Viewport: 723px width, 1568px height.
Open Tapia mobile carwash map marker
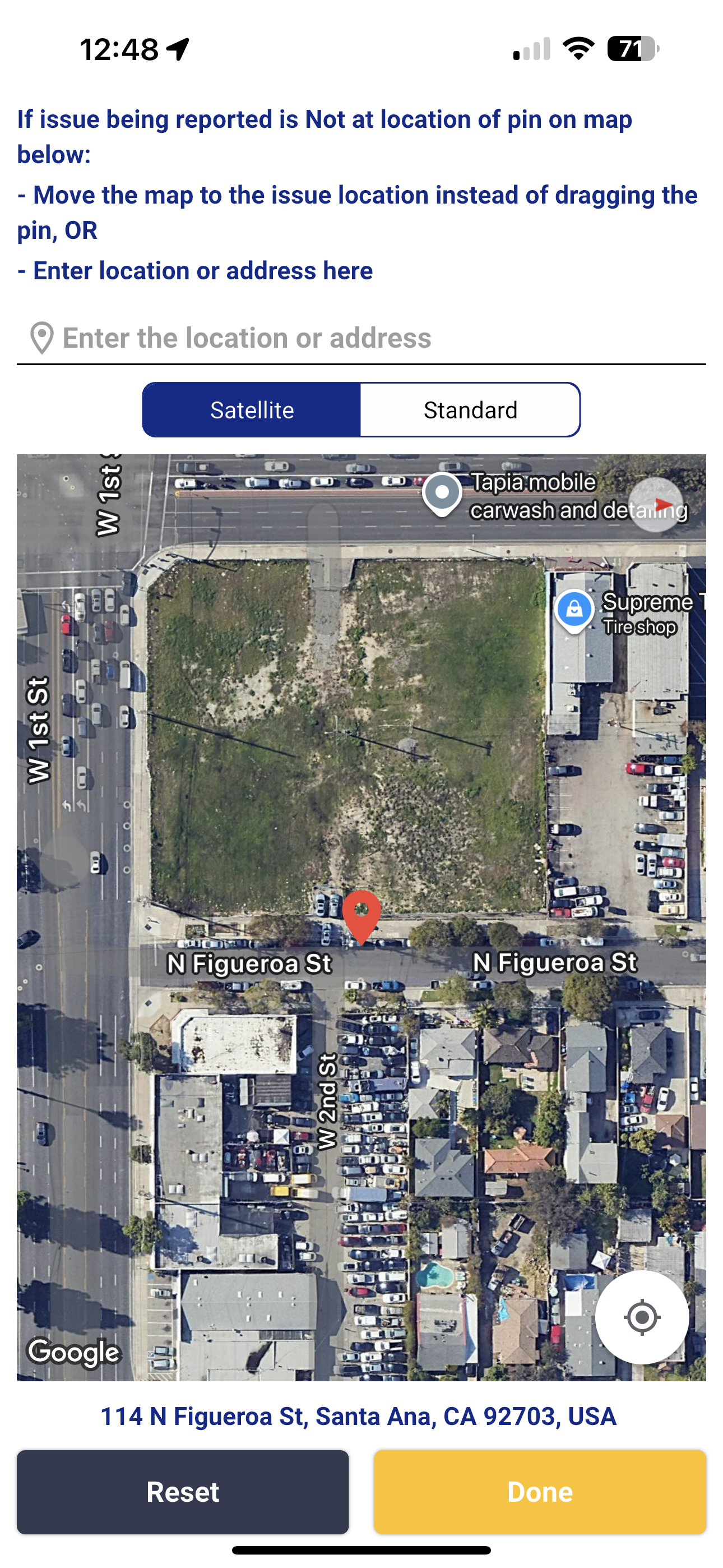pos(442,494)
